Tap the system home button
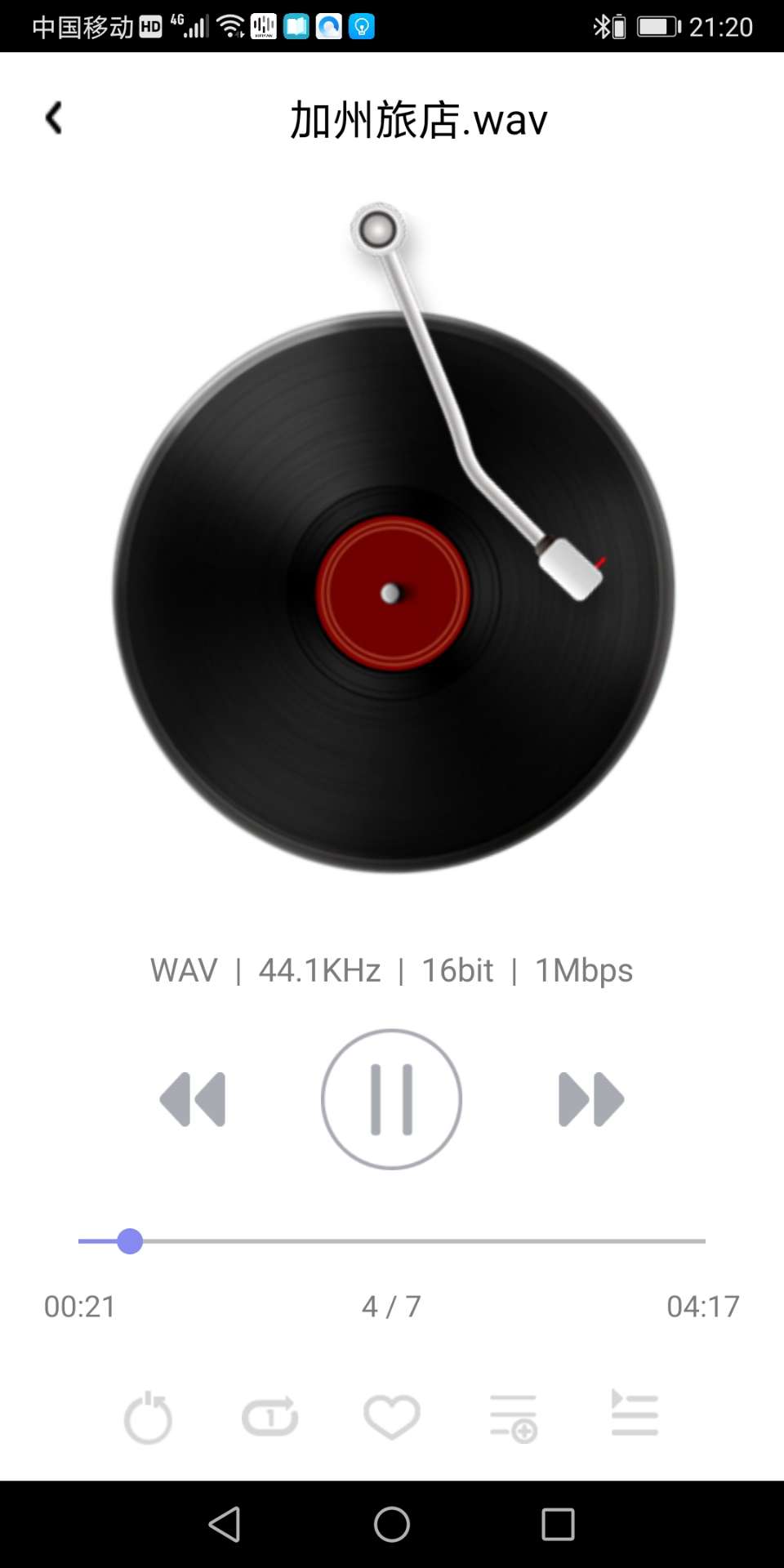The image size is (784, 1568). click(x=392, y=1524)
